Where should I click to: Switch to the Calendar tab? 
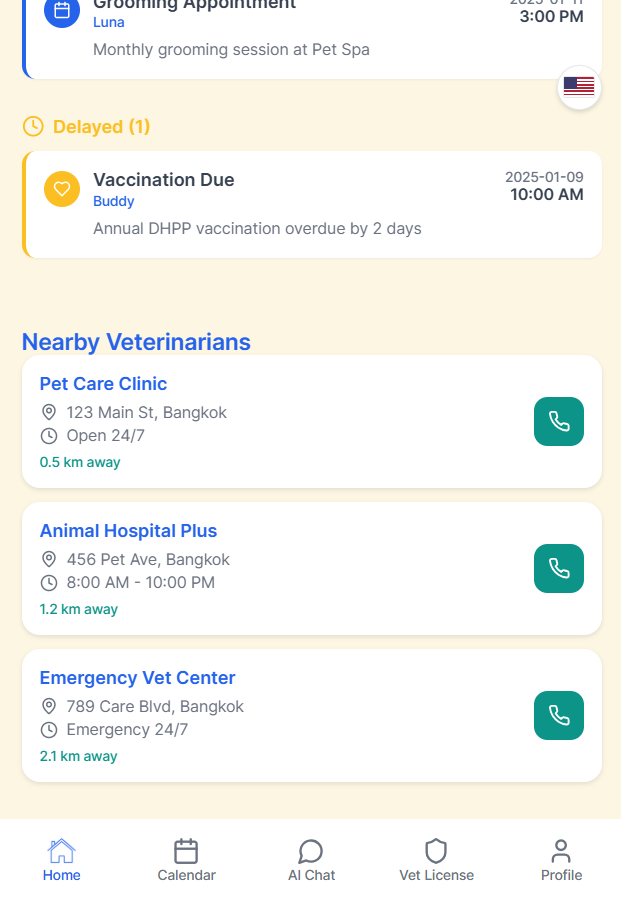tap(186, 860)
